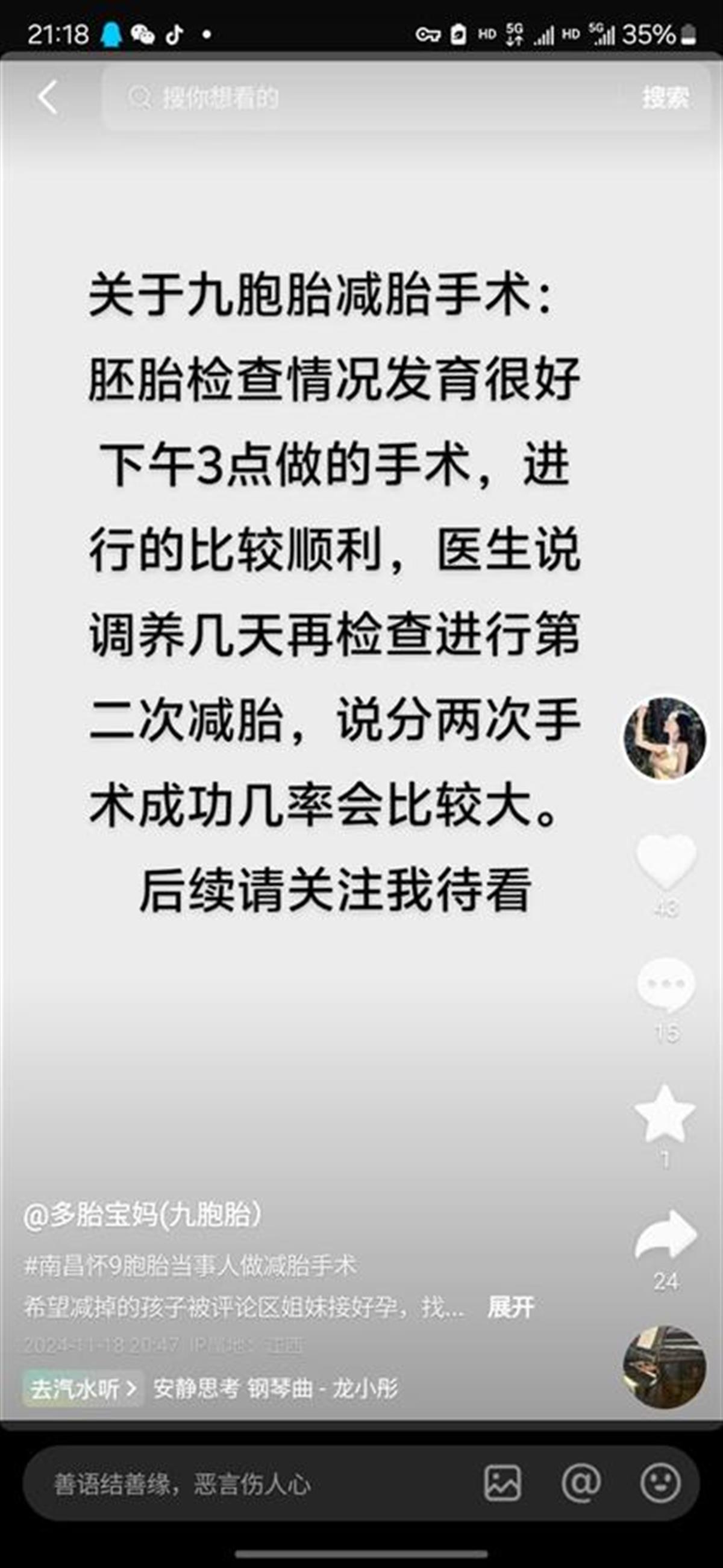Mention someone with the @ icon
The image size is (723, 1568).
[581, 1484]
